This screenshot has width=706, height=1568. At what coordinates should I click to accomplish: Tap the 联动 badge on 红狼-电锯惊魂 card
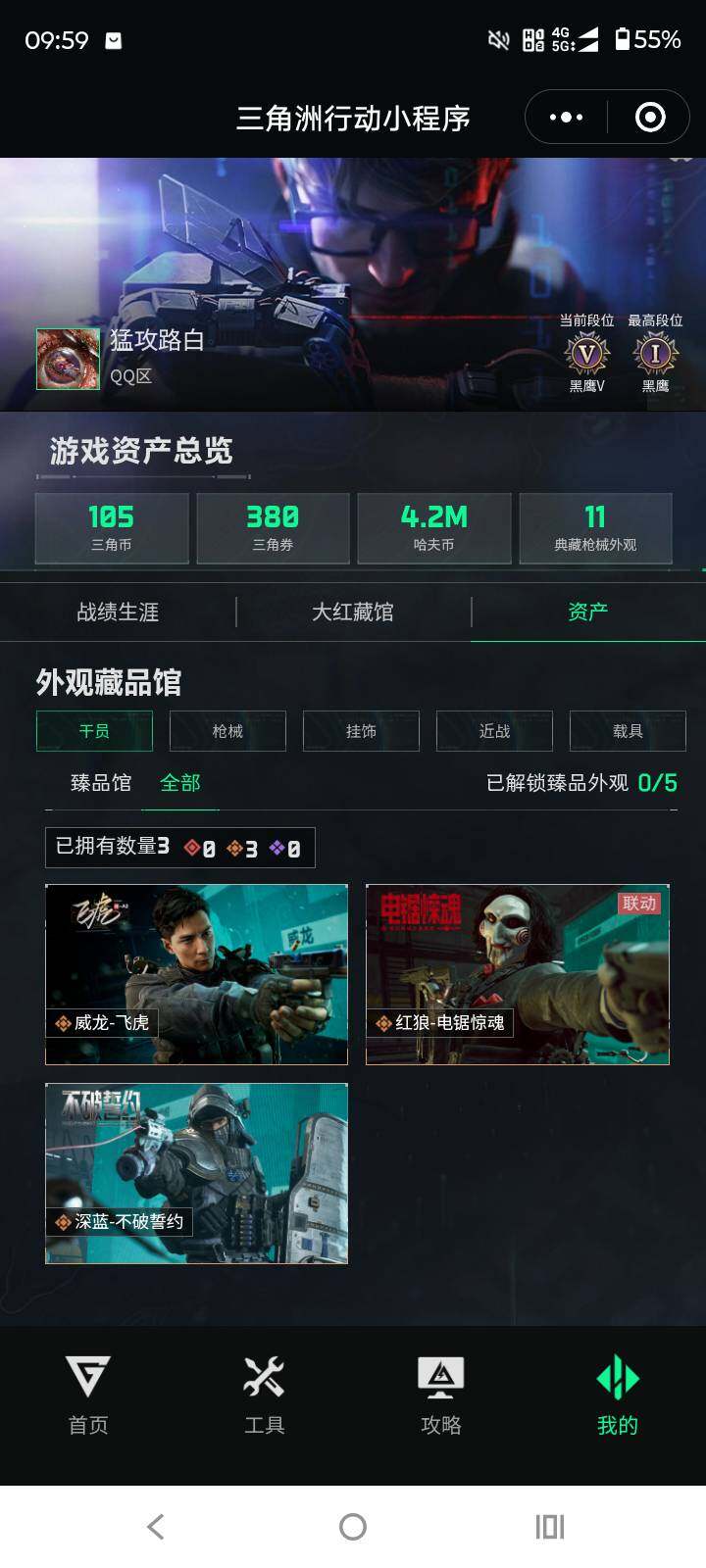coord(638,905)
